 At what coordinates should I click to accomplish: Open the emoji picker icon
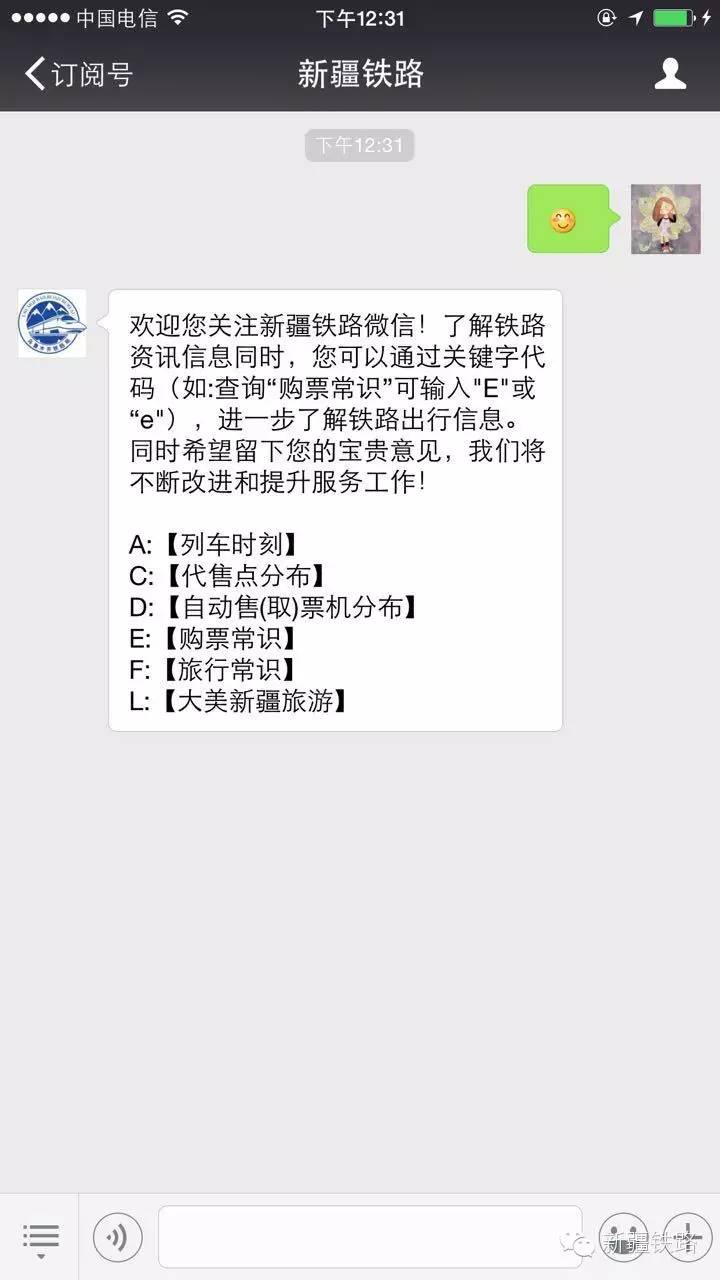pyautogui.click(x=623, y=1237)
